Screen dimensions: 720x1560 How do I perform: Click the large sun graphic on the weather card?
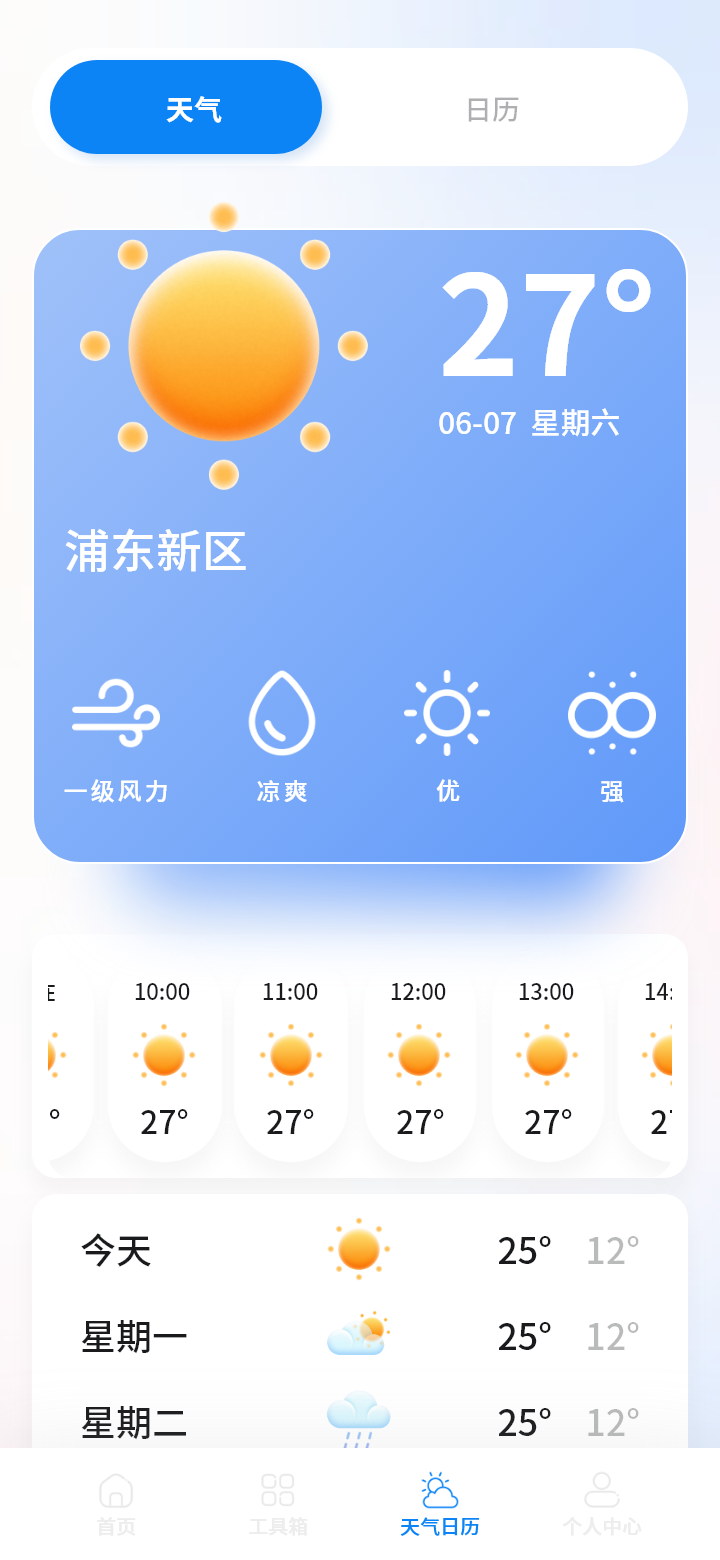[224, 345]
